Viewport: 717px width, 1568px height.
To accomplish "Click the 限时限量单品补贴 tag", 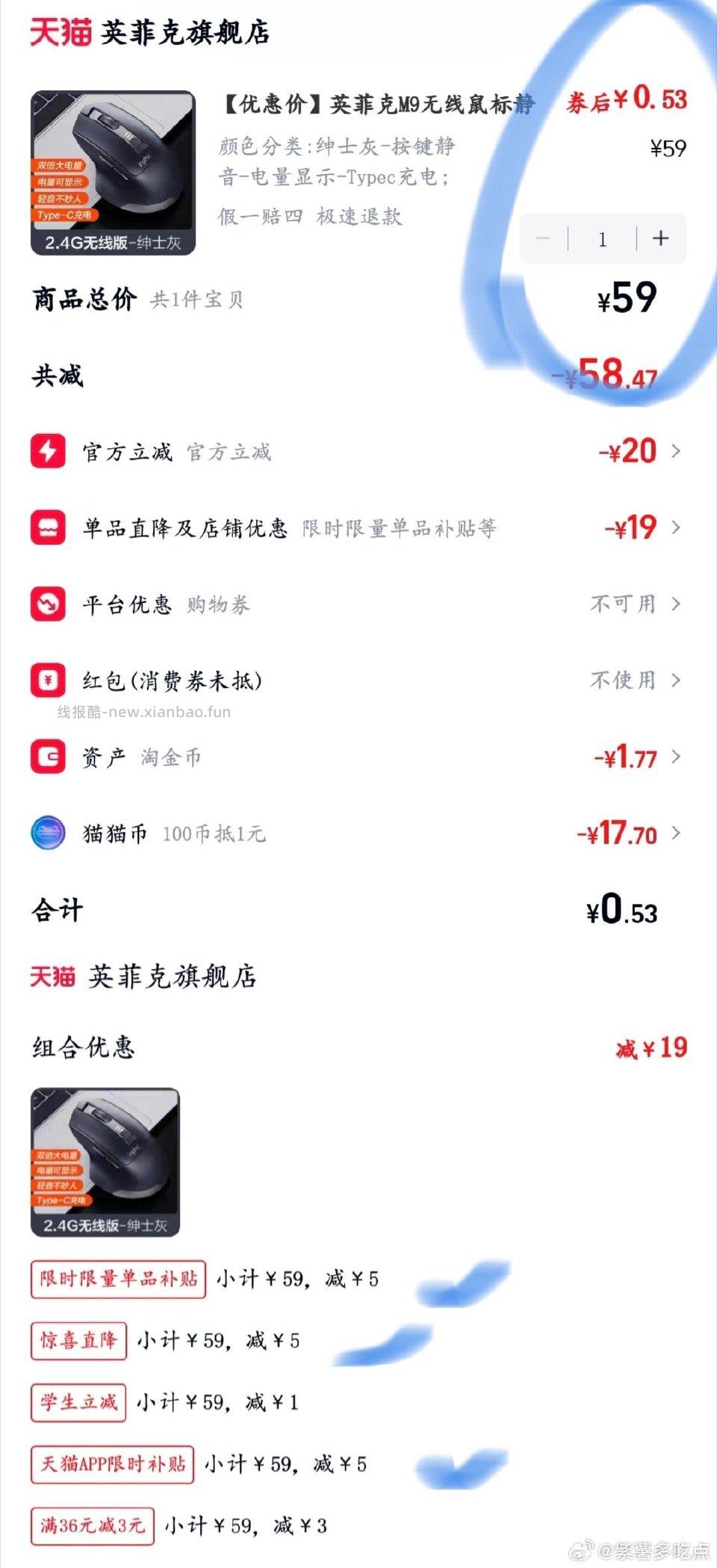I will click(117, 1279).
